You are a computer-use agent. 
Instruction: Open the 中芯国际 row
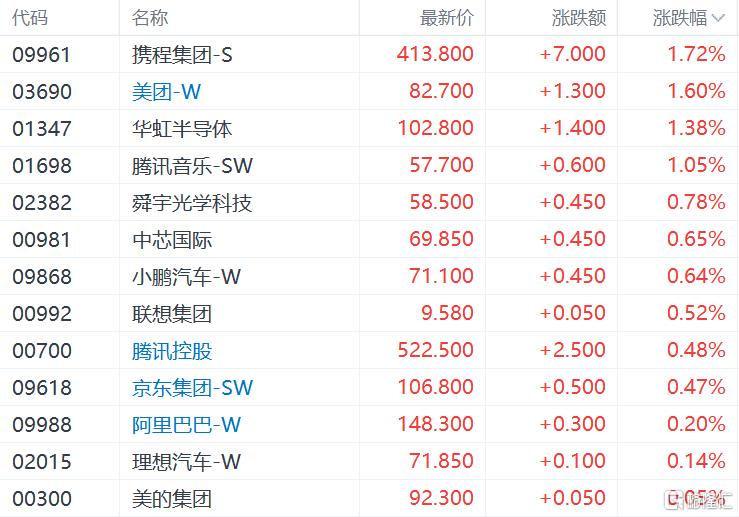[x=370, y=239]
